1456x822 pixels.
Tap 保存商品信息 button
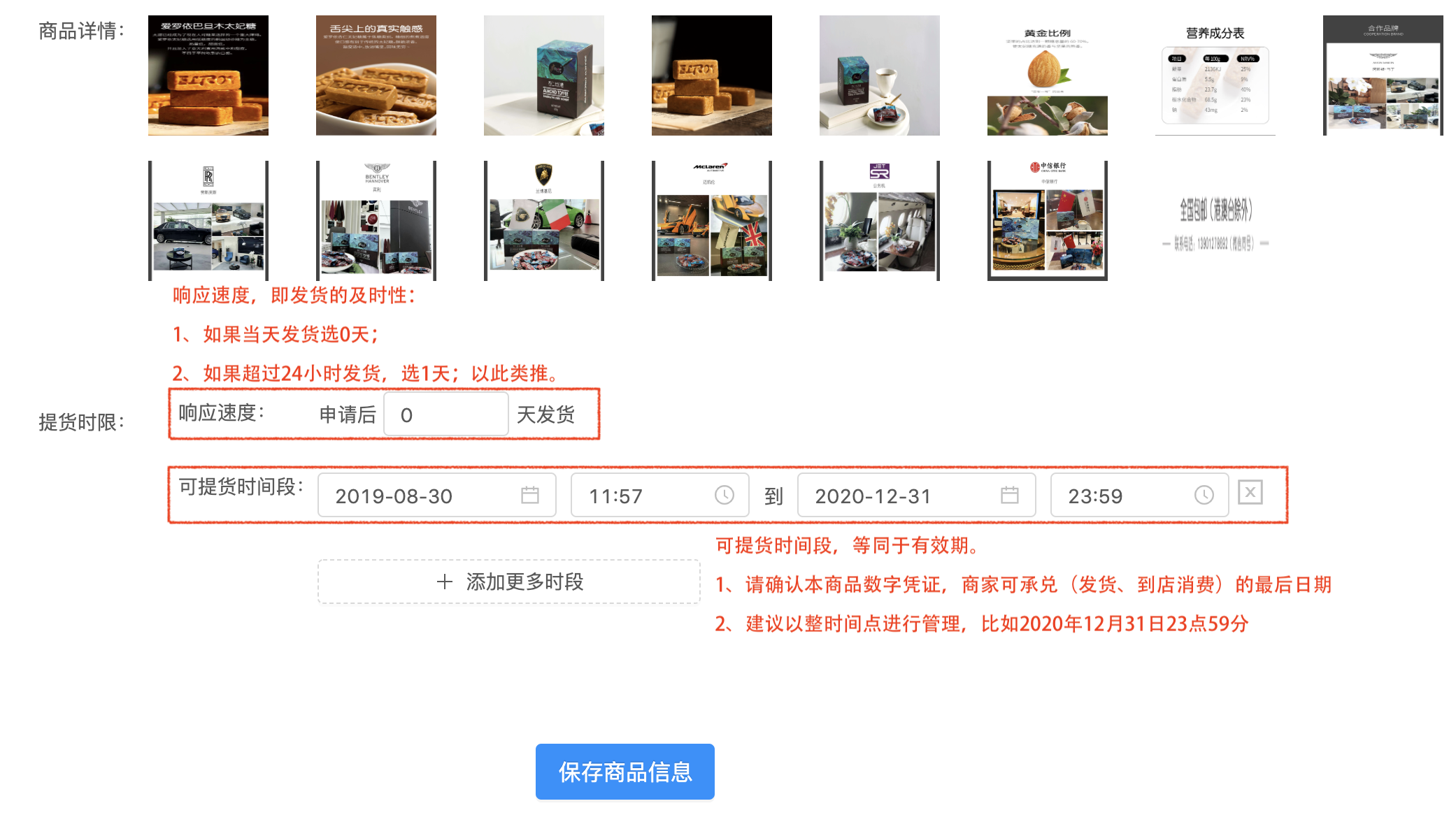624,772
